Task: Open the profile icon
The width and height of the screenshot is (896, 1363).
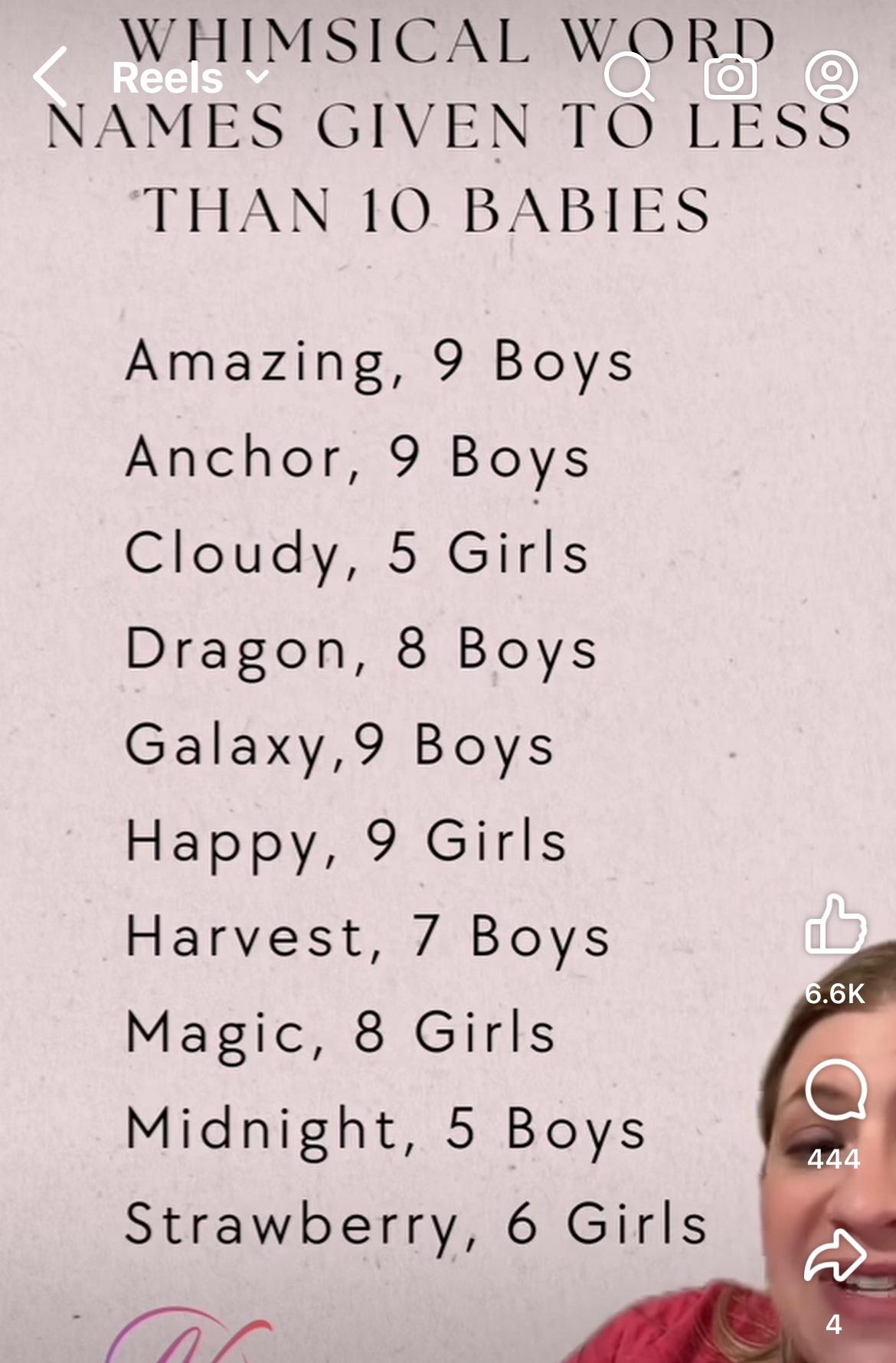Action: pos(831,77)
